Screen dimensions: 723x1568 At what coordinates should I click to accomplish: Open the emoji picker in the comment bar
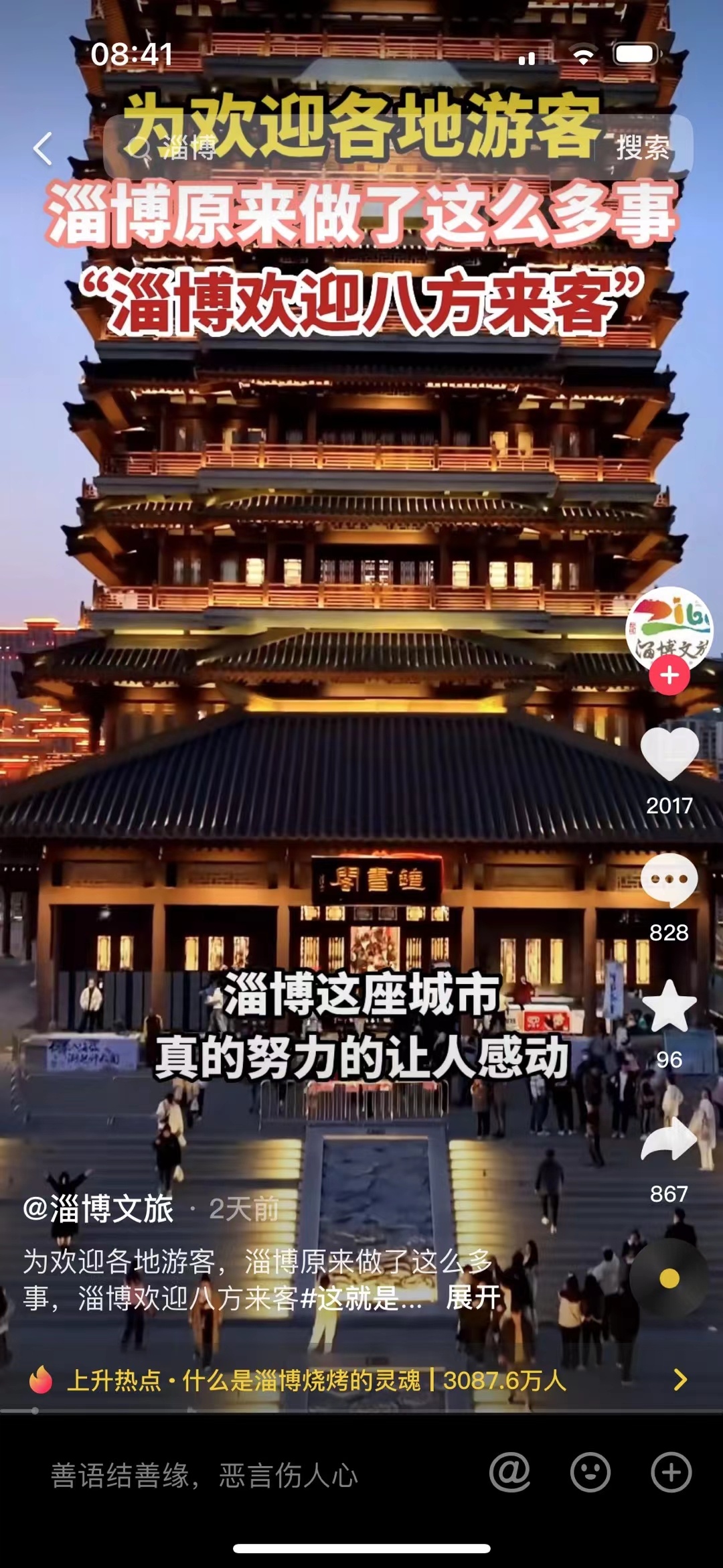[590, 1472]
